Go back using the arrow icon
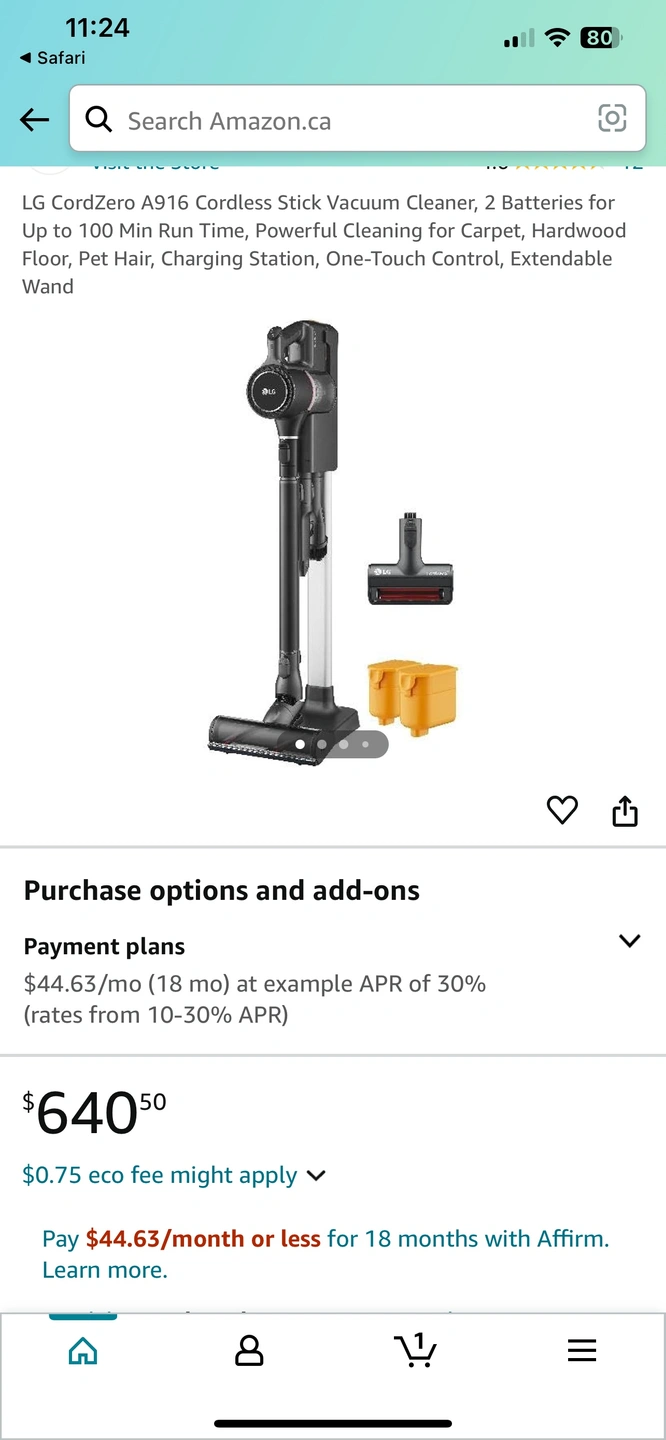666x1440 pixels. 35,121
